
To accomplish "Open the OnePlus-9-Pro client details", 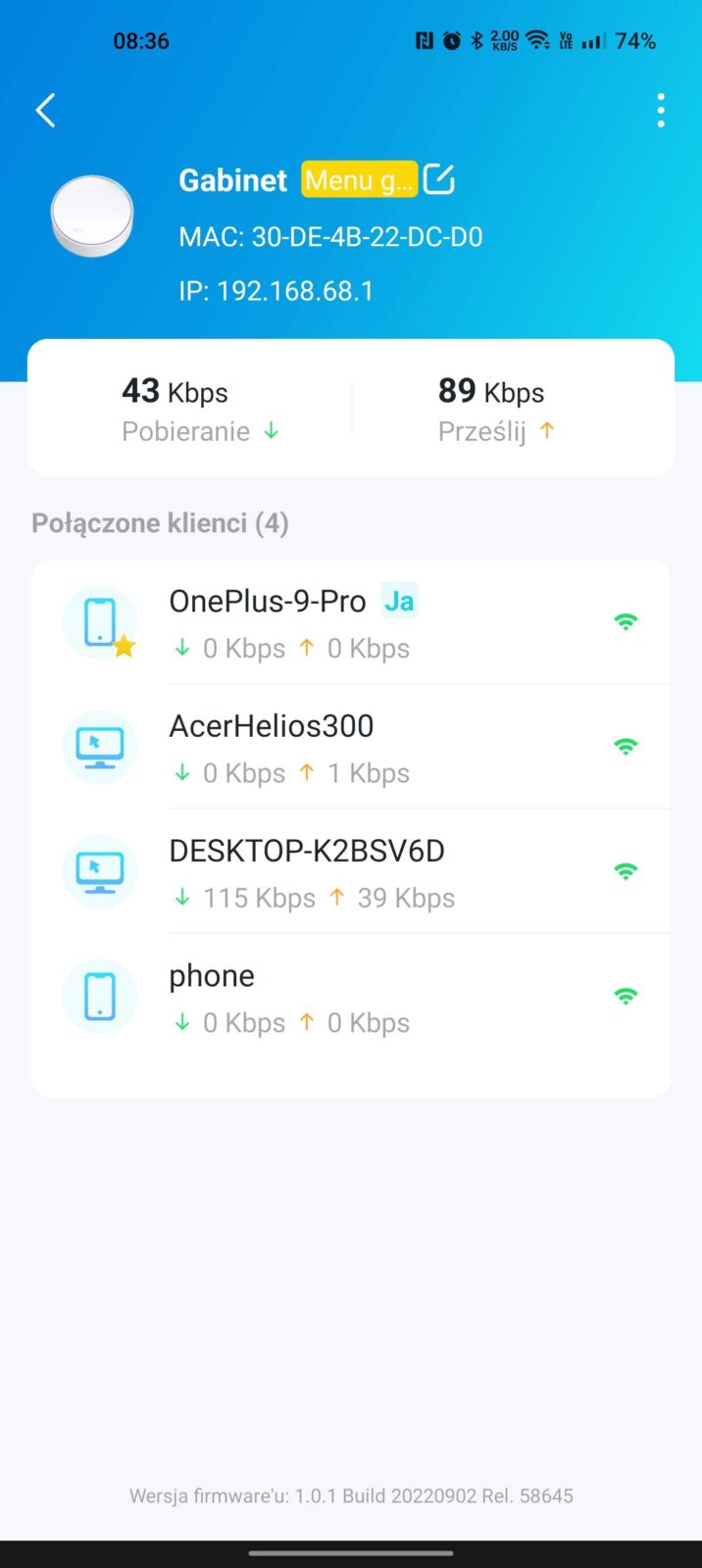I will click(351, 622).
